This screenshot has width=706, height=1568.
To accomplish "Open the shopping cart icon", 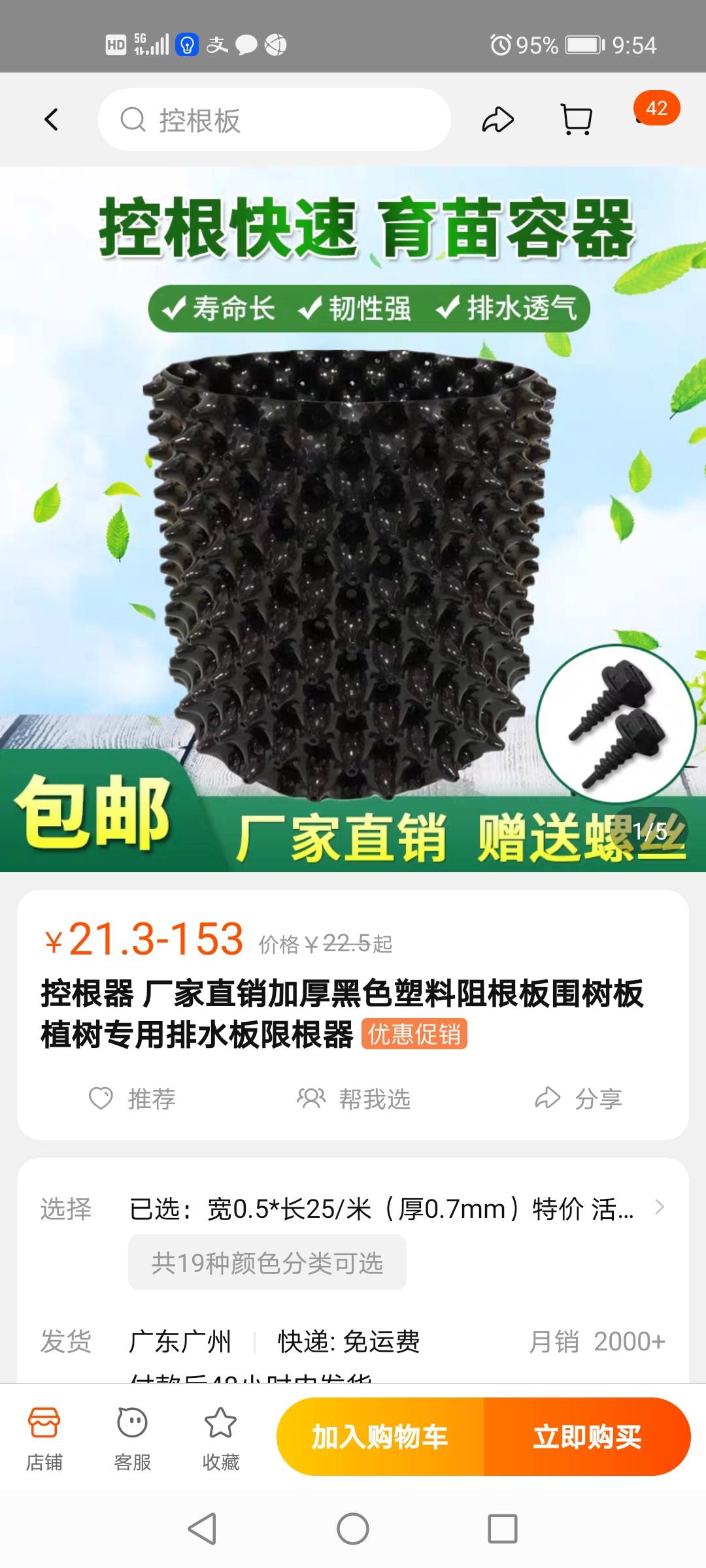I will (x=577, y=120).
